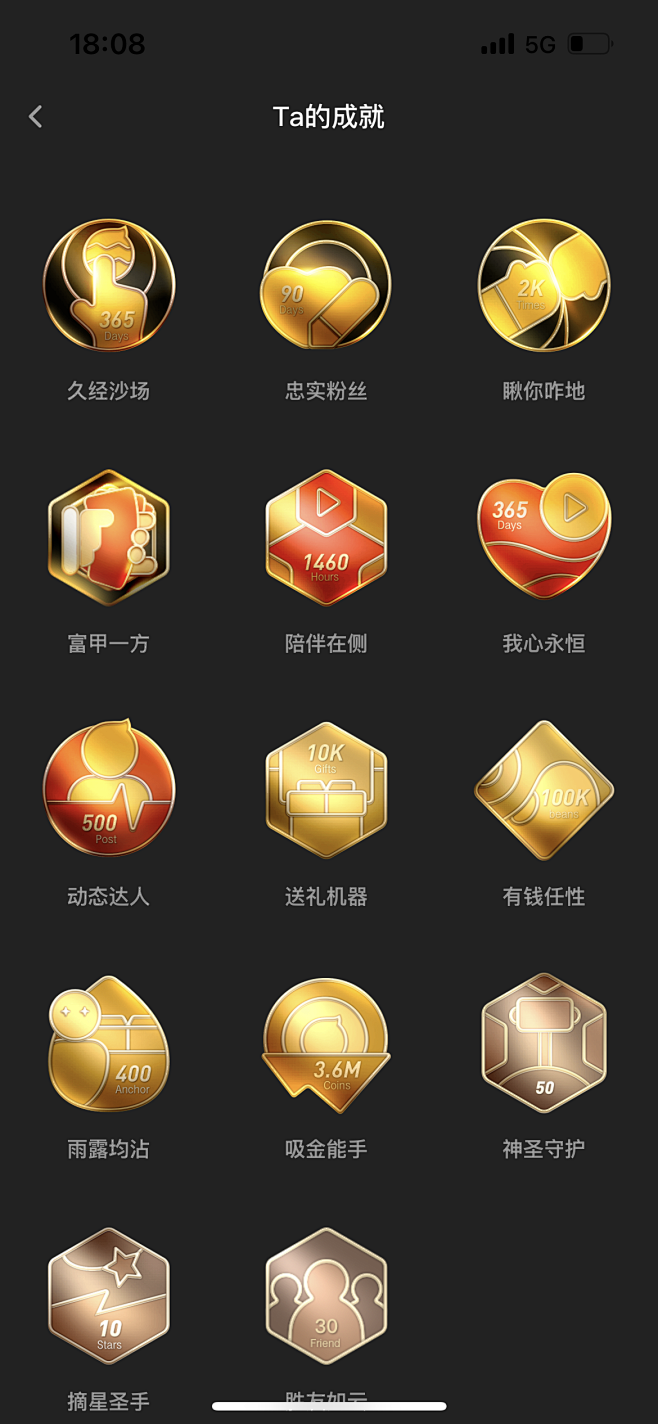Select the 瞅你咋地 badge
Viewport: 658px width, 1424px height.
(544, 285)
